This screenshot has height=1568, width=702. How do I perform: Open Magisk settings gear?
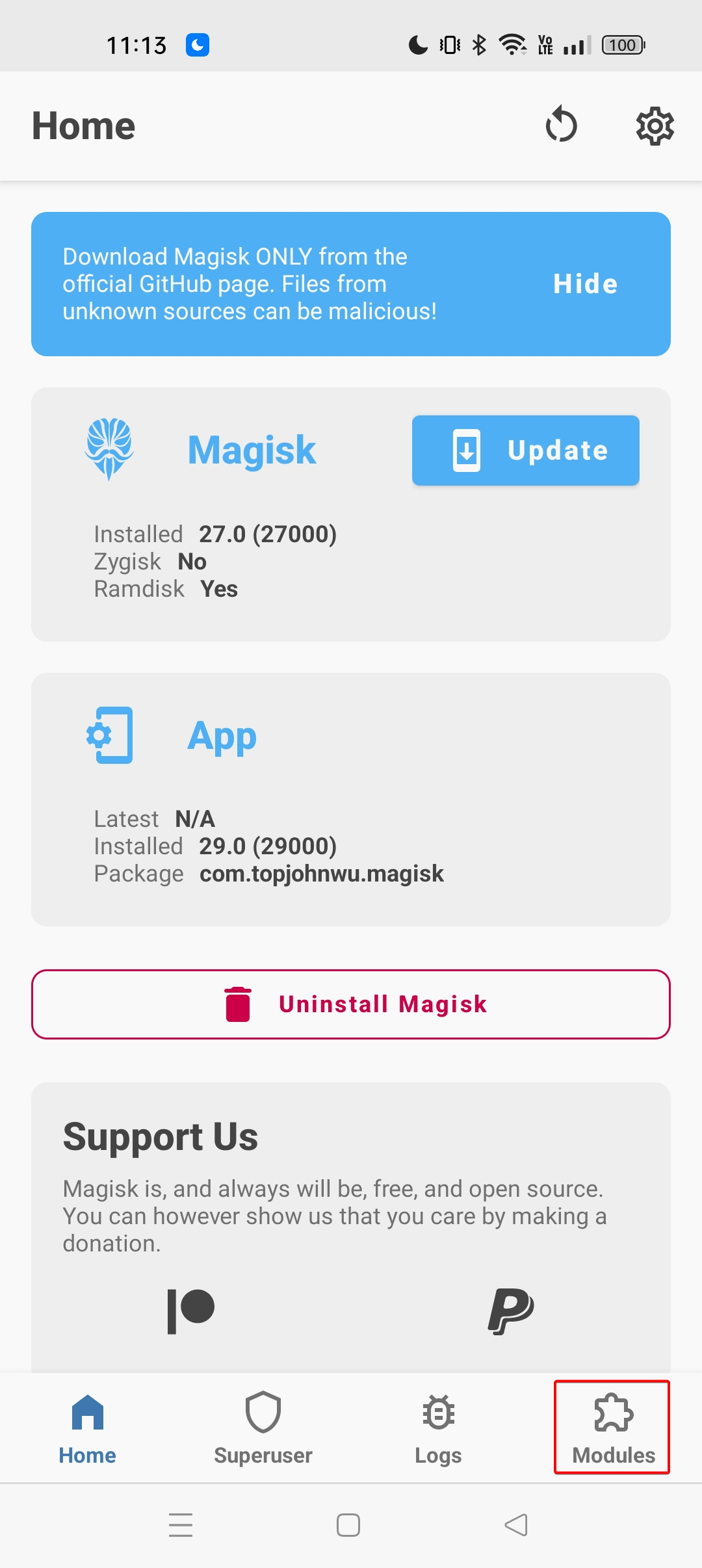[x=655, y=125]
